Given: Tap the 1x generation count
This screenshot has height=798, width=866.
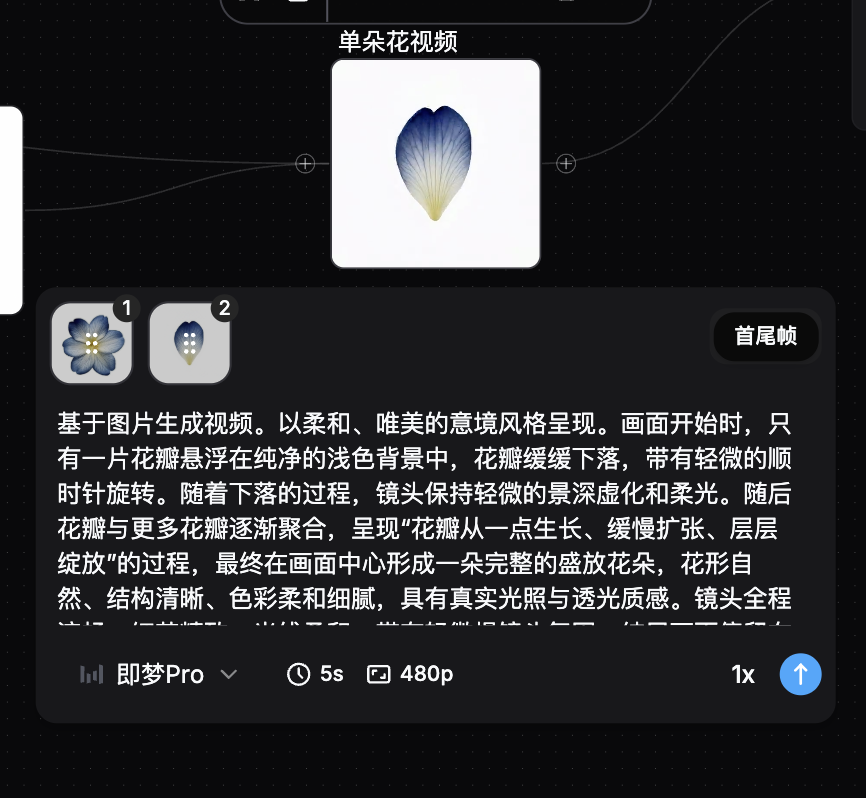Looking at the screenshot, I should (742, 675).
